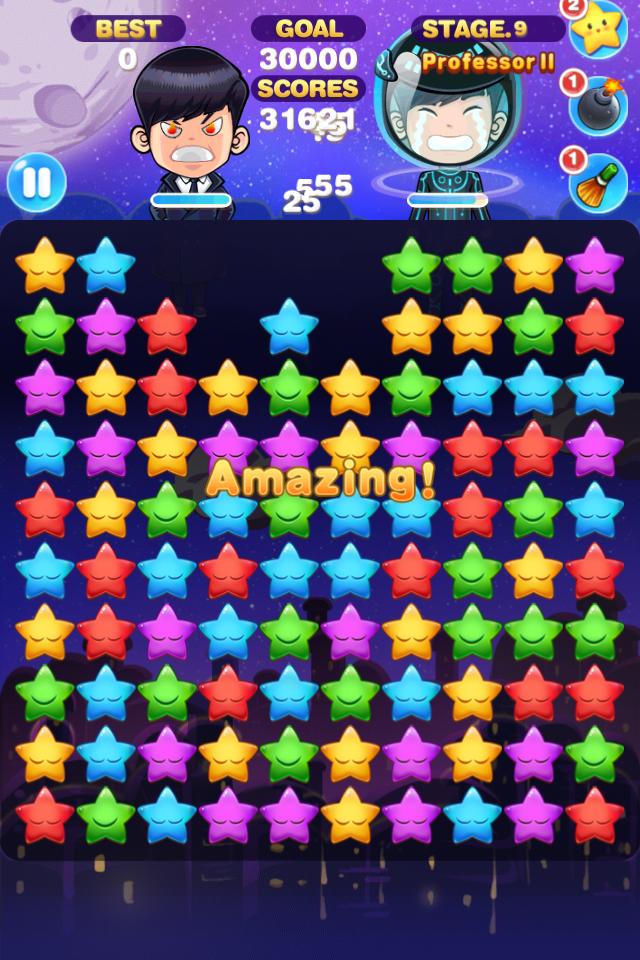
Task: Use the star power-up
Action: coord(599,30)
